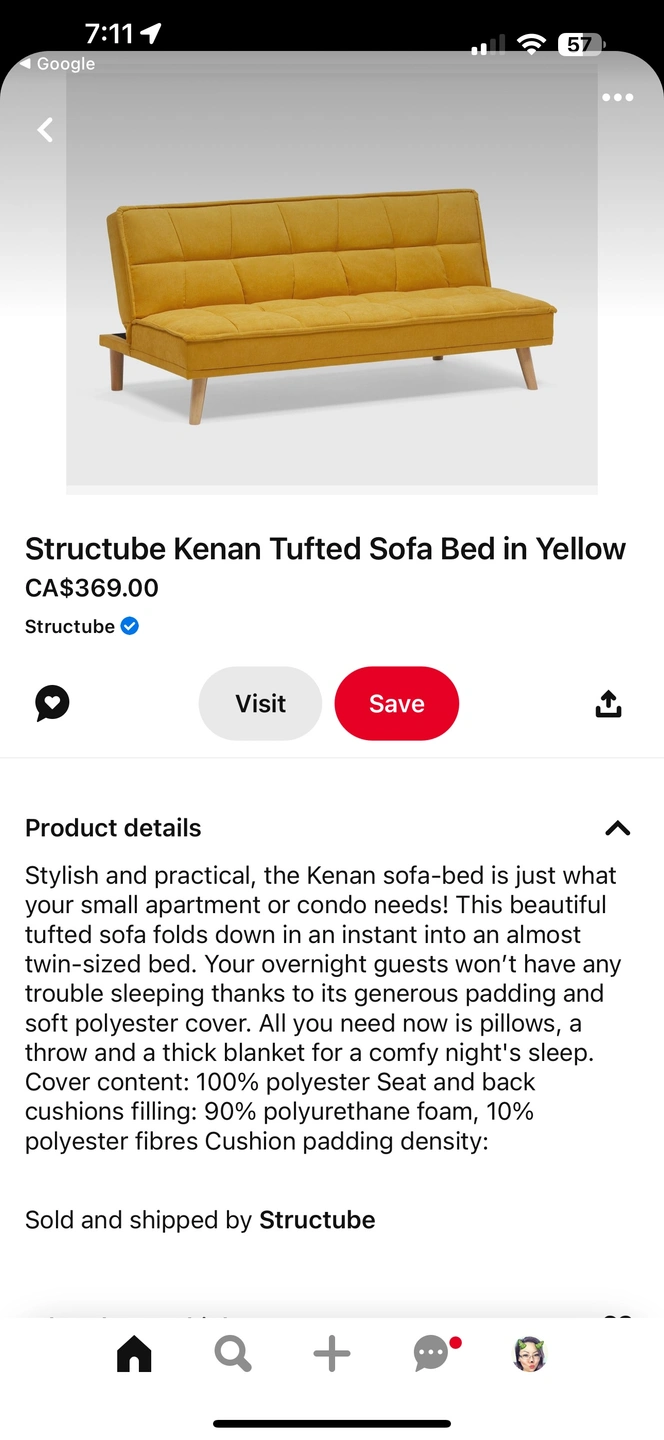Share this sofa bed pin
The height and width of the screenshot is (1440, 664).
pyautogui.click(x=608, y=704)
